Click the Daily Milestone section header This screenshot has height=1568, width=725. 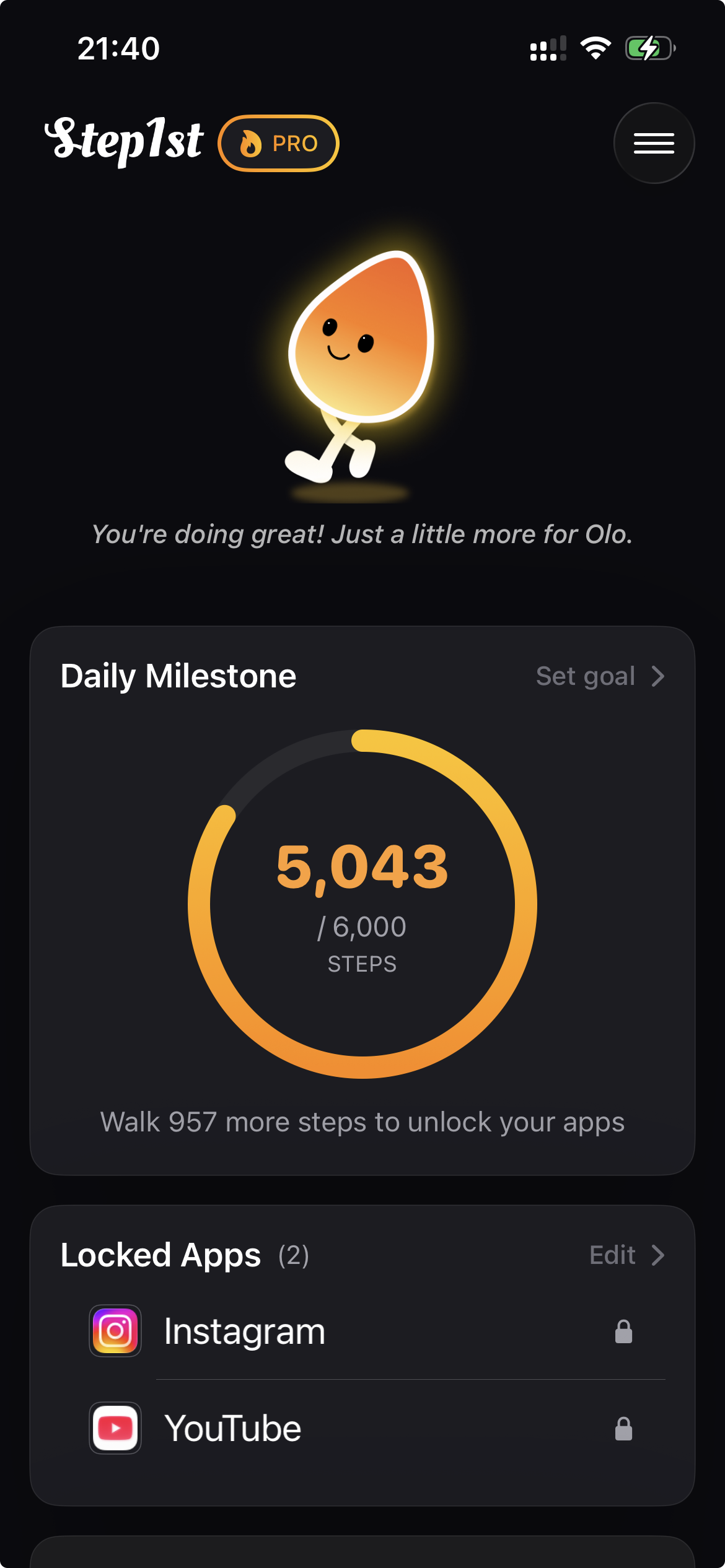179,676
